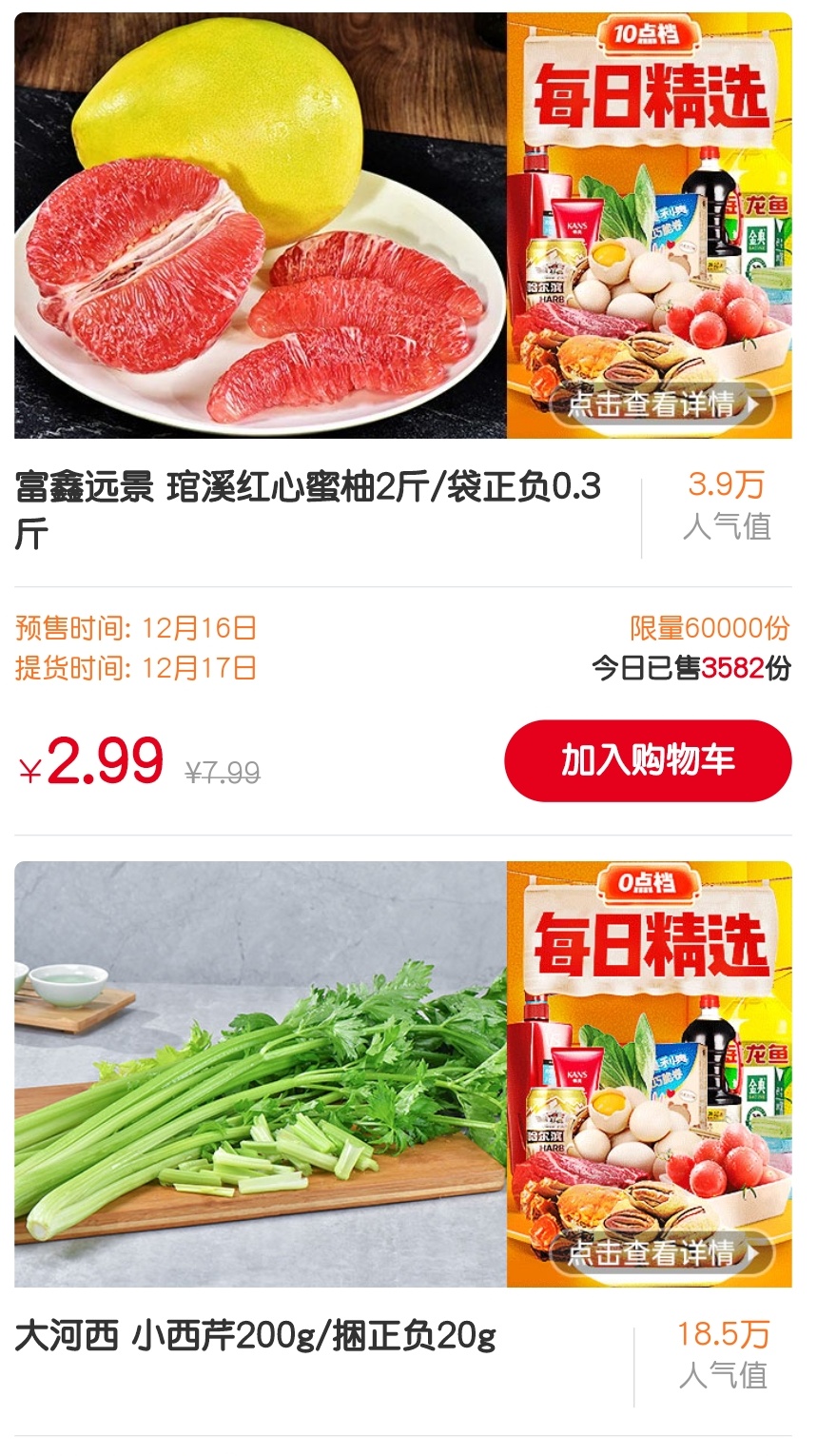This screenshot has width=817, height=1456.
Task: Open the 小西芹 celery product image
Action: [261, 1073]
